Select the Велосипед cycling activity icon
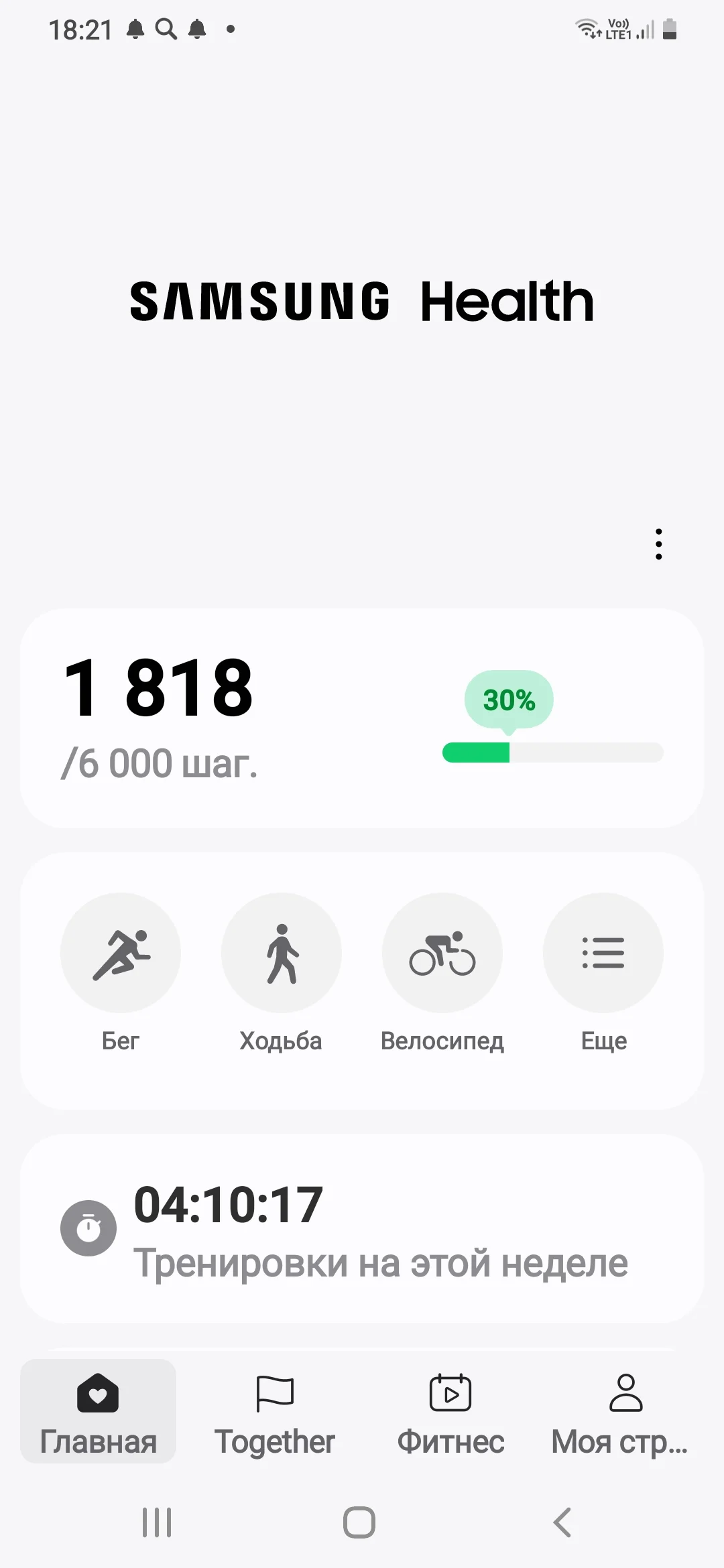The height and width of the screenshot is (1568, 724). tap(442, 953)
